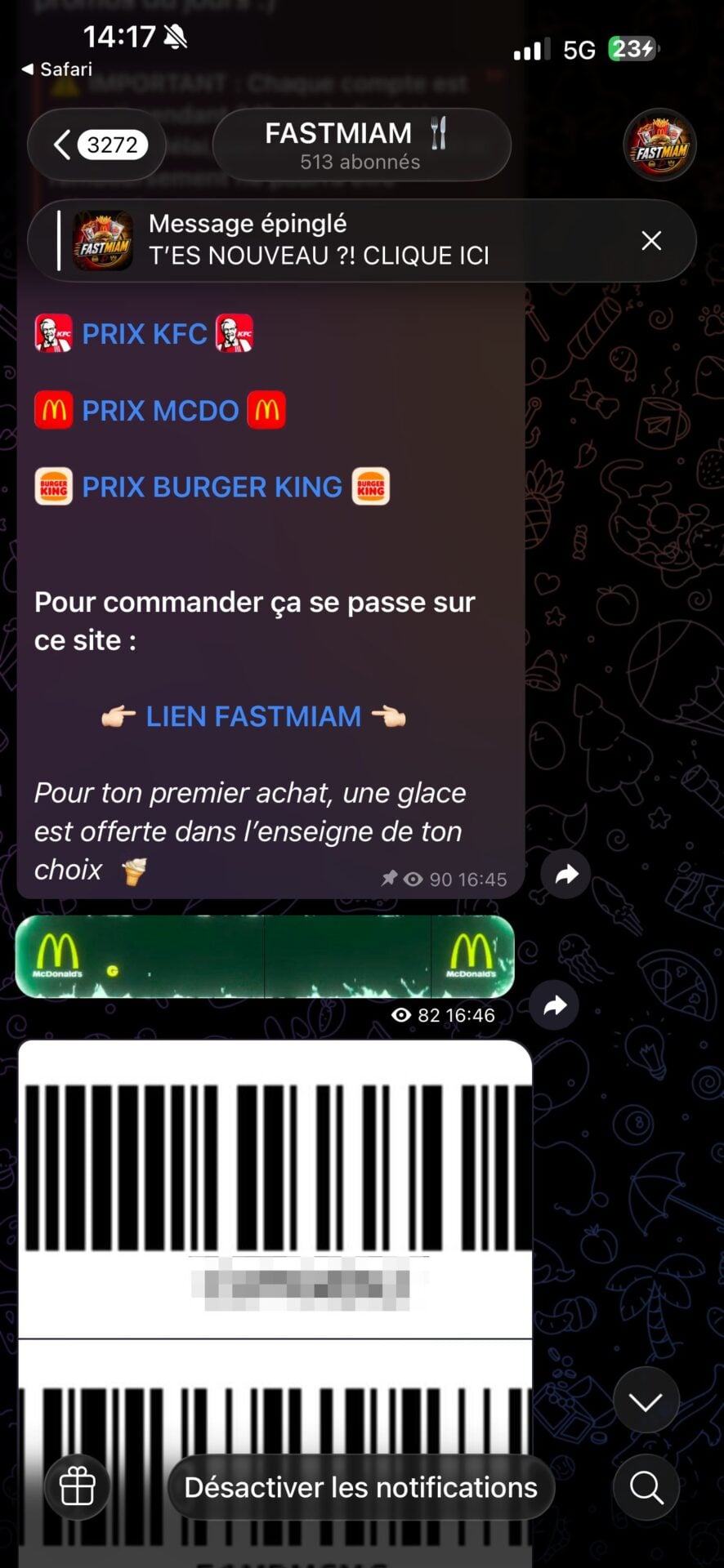Open the FASTMIAM channel avatar
The width and height of the screenshot is (724, 1568).
tap(660, 145)
